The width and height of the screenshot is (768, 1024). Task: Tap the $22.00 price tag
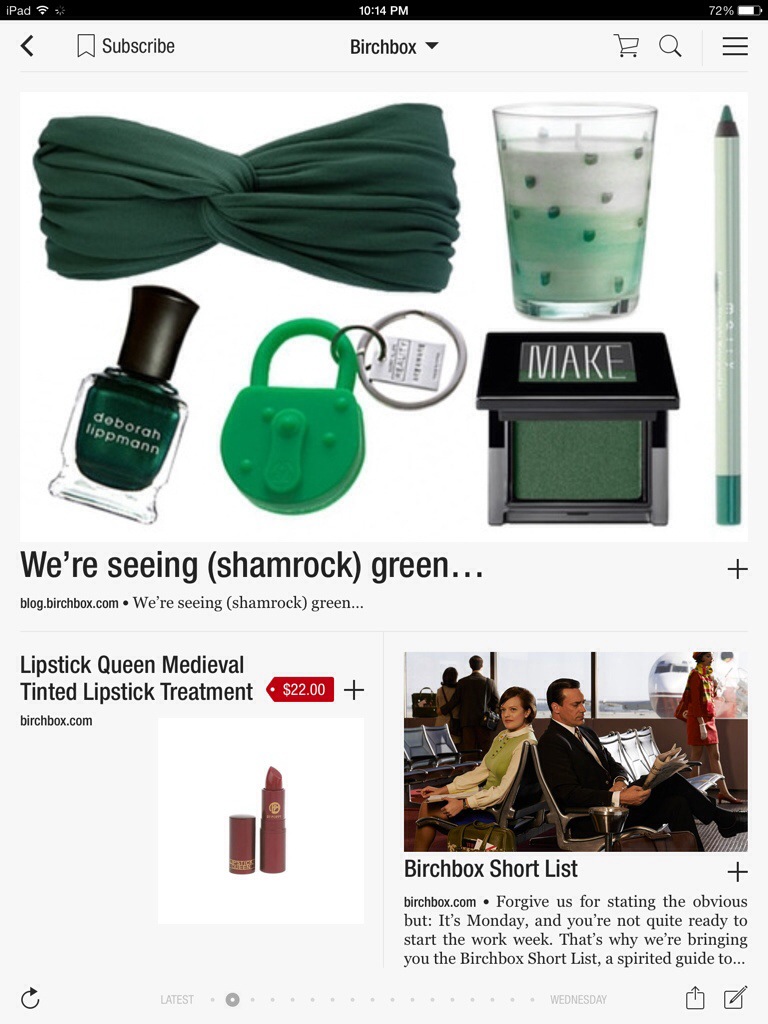coord(301,690)
